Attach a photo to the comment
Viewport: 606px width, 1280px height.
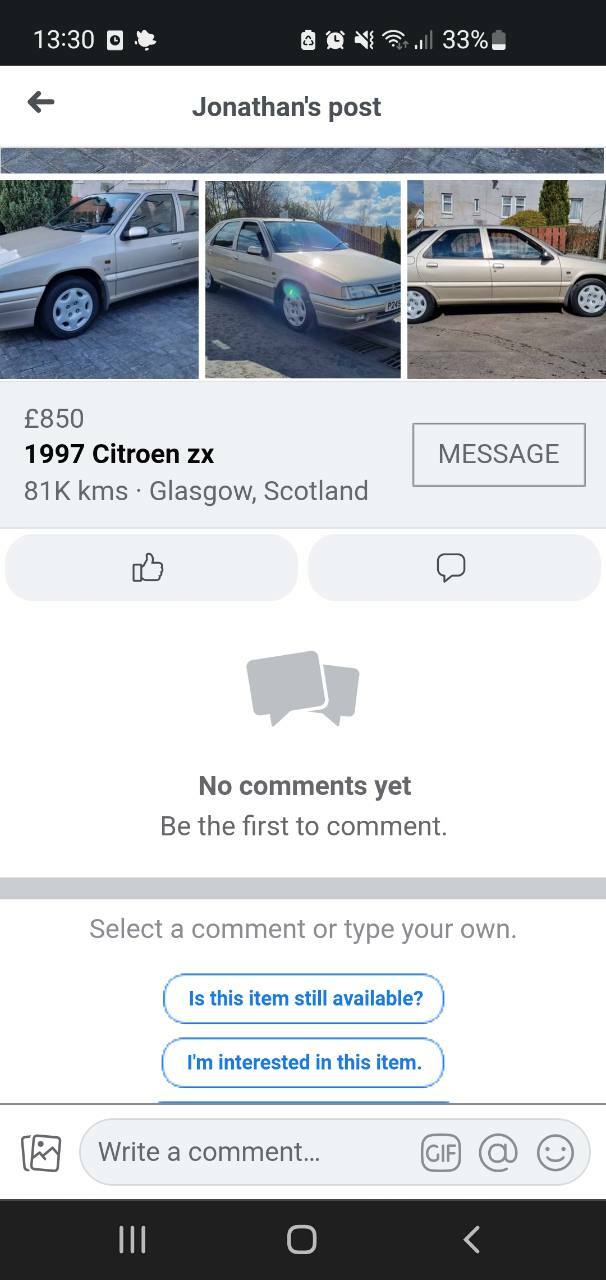[41, 1153]
